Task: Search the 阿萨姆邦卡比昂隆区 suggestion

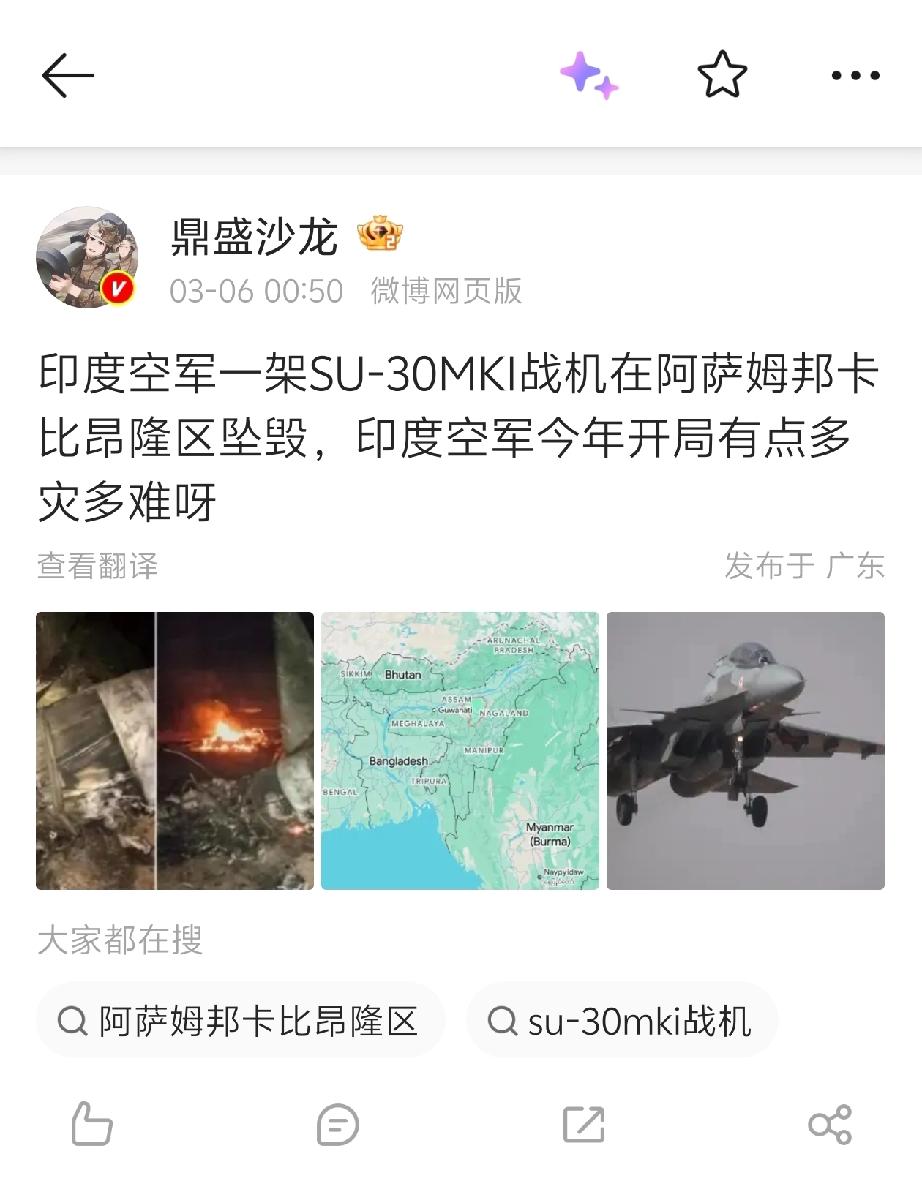Action: 241,1018
